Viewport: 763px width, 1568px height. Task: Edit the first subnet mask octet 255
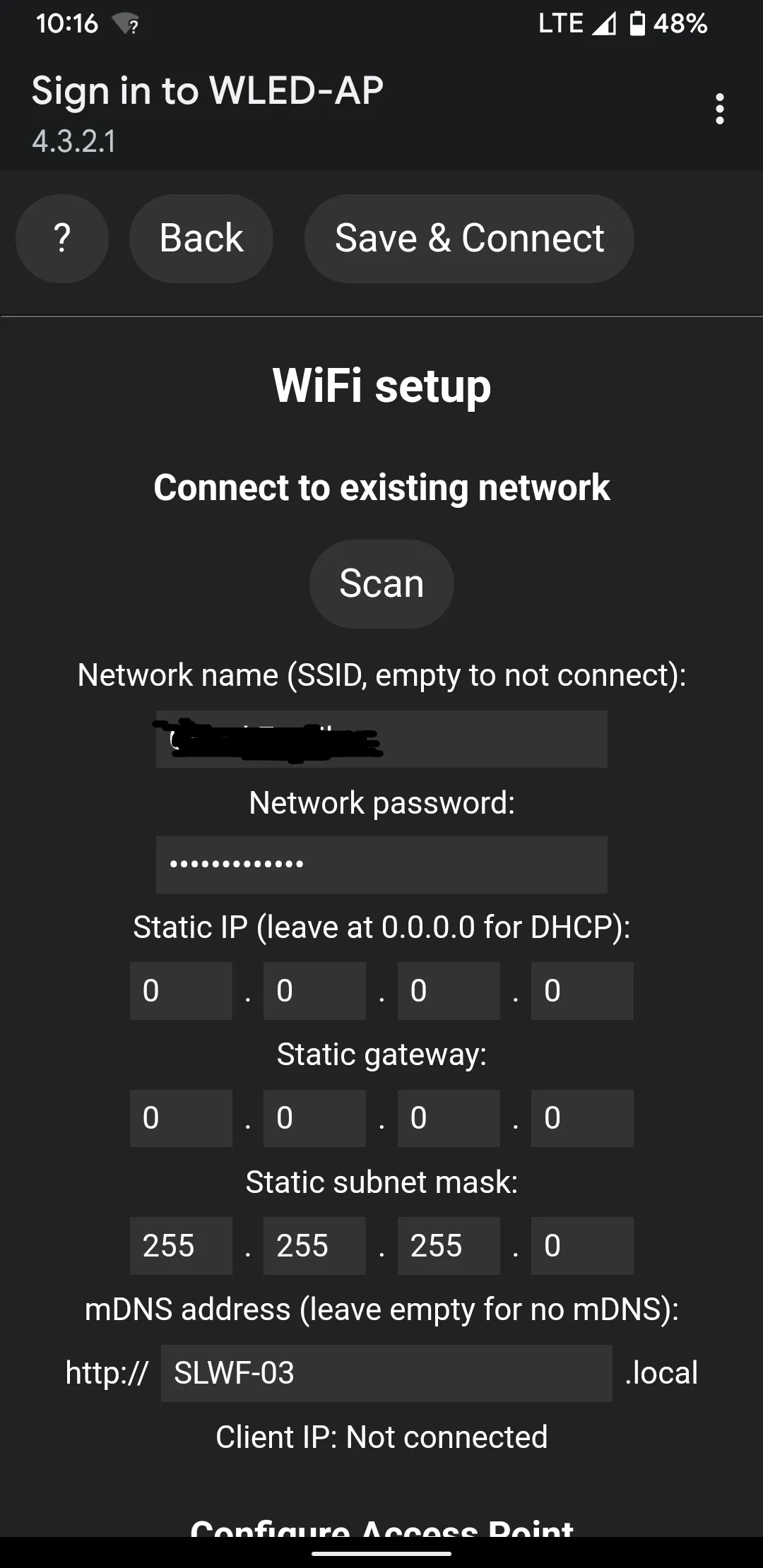coord(181,1246)
